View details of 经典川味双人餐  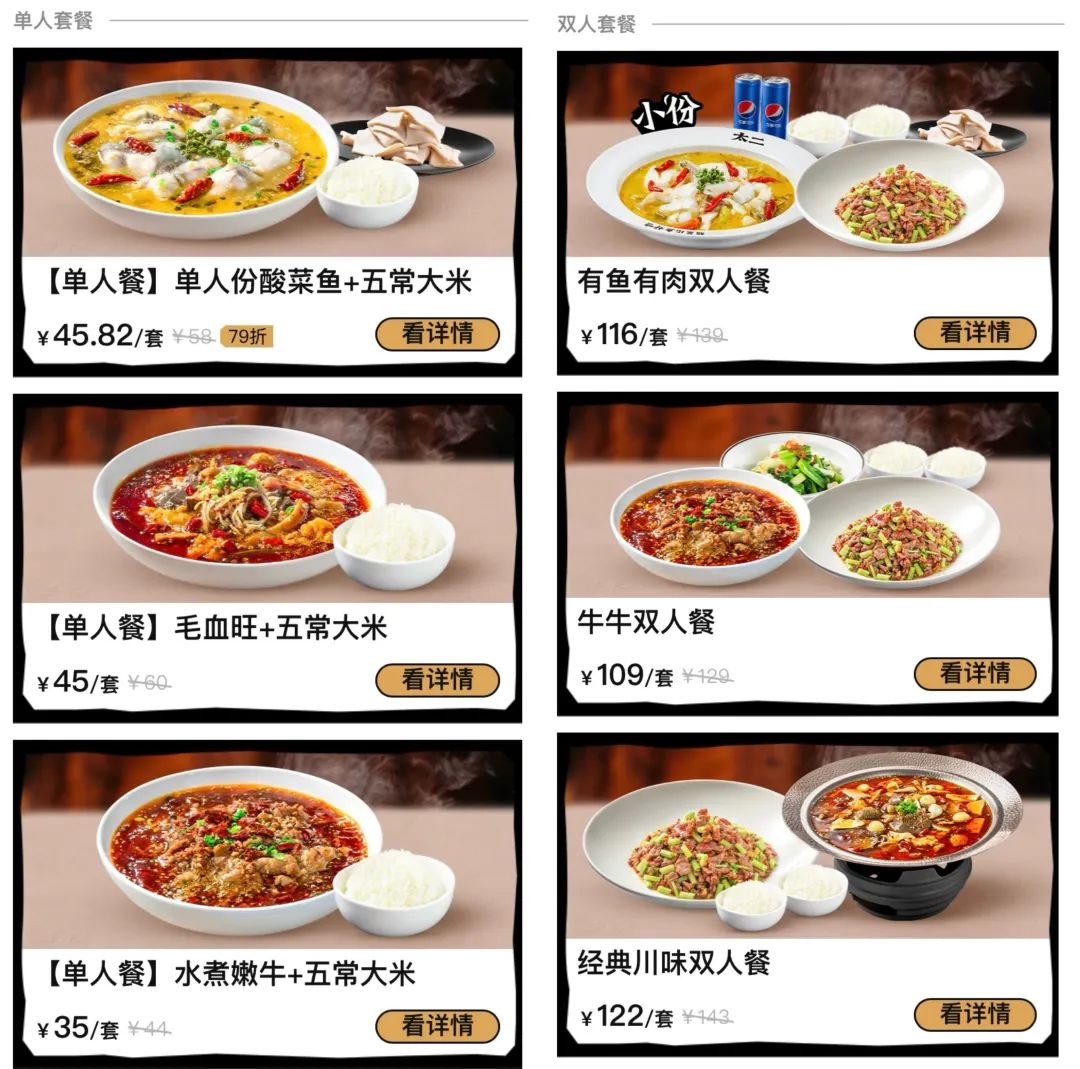(x=975, y=1014)
